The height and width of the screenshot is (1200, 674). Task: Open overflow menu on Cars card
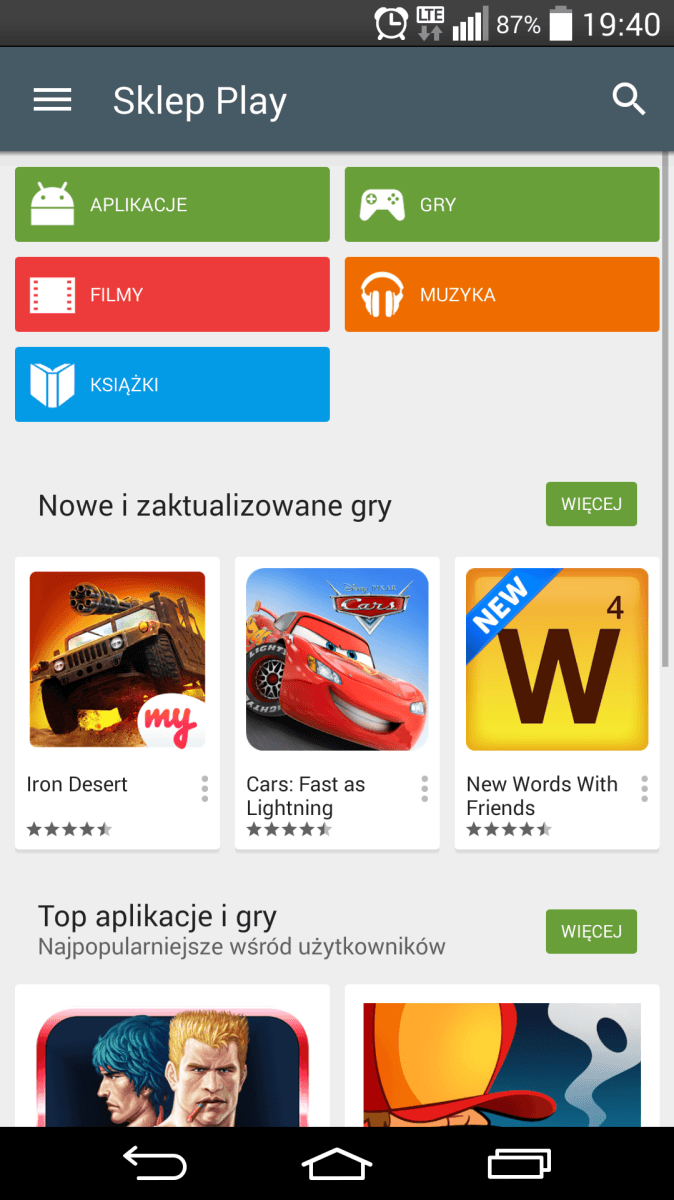[x=424, y=788]
